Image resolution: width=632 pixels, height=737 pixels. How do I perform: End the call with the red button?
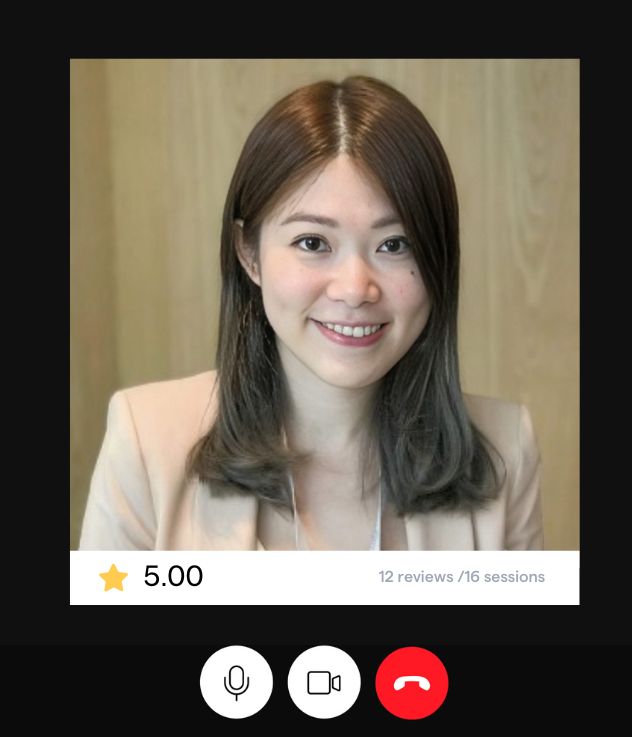pos(412,682)
